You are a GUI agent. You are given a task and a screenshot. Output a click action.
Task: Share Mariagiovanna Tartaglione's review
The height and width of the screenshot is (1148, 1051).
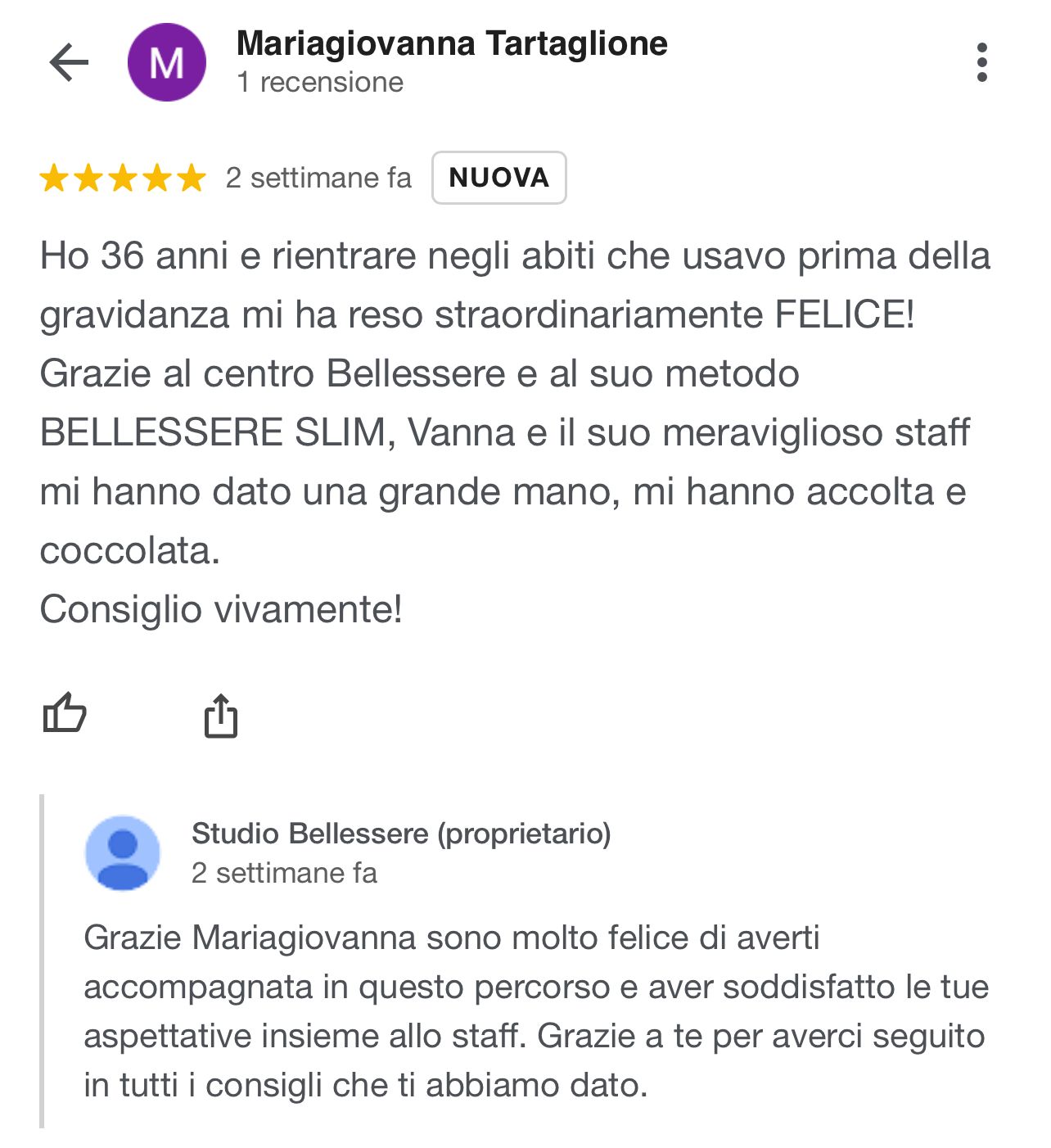220,716
